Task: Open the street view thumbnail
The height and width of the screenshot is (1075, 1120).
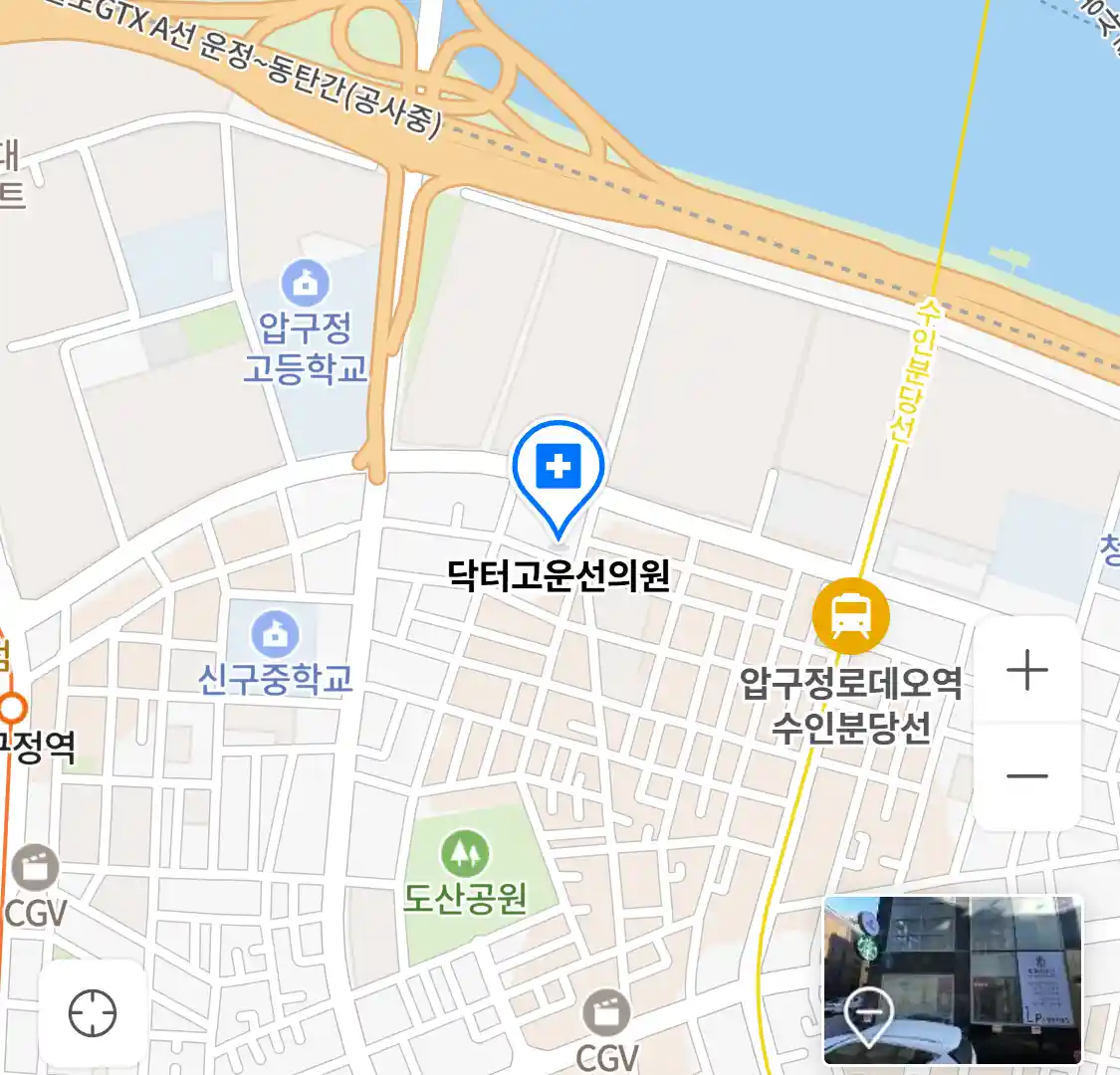Action: 953,979
